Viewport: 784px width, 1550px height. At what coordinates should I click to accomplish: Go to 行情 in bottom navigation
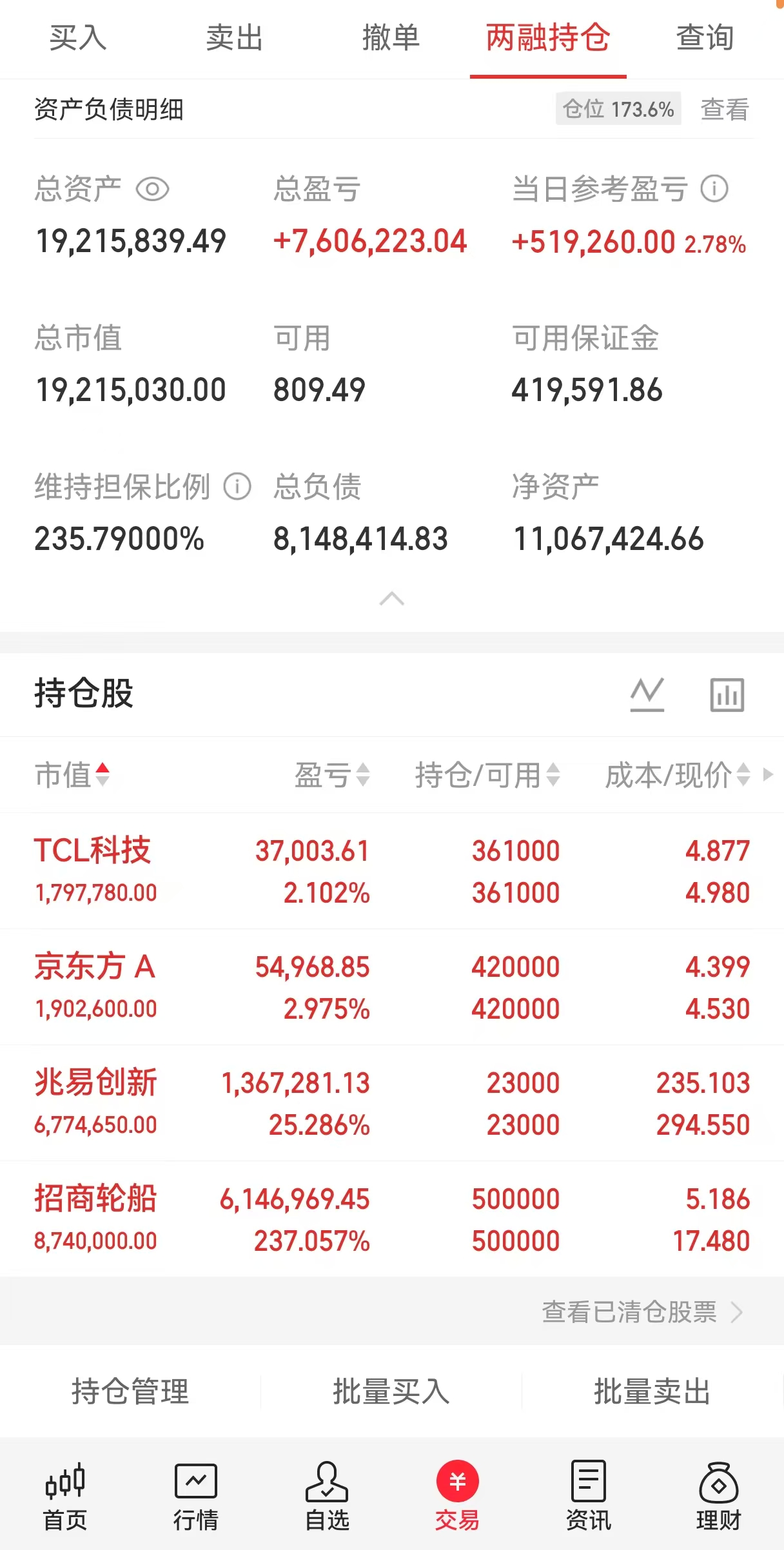coord(196,1496)
